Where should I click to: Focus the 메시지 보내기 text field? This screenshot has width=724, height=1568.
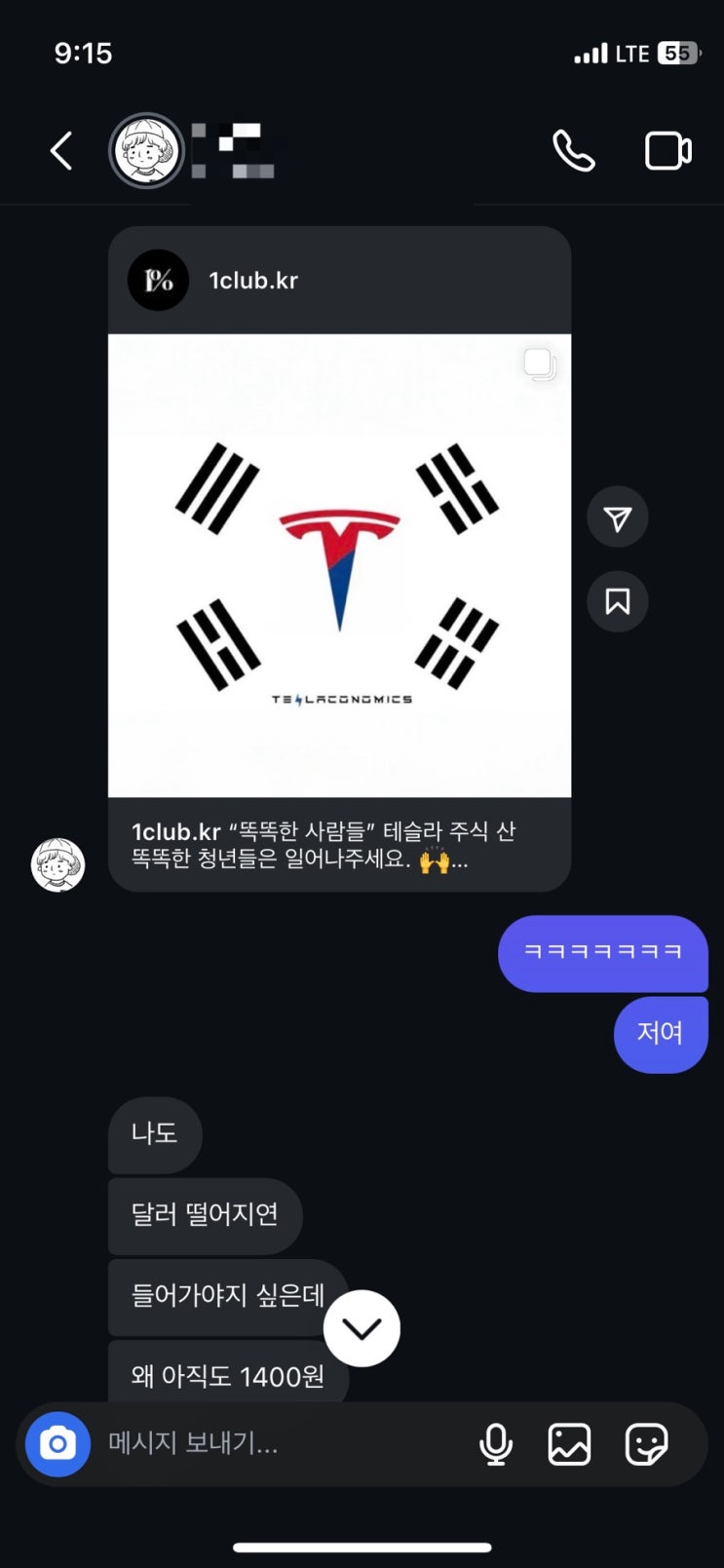tap(283, 1443)
